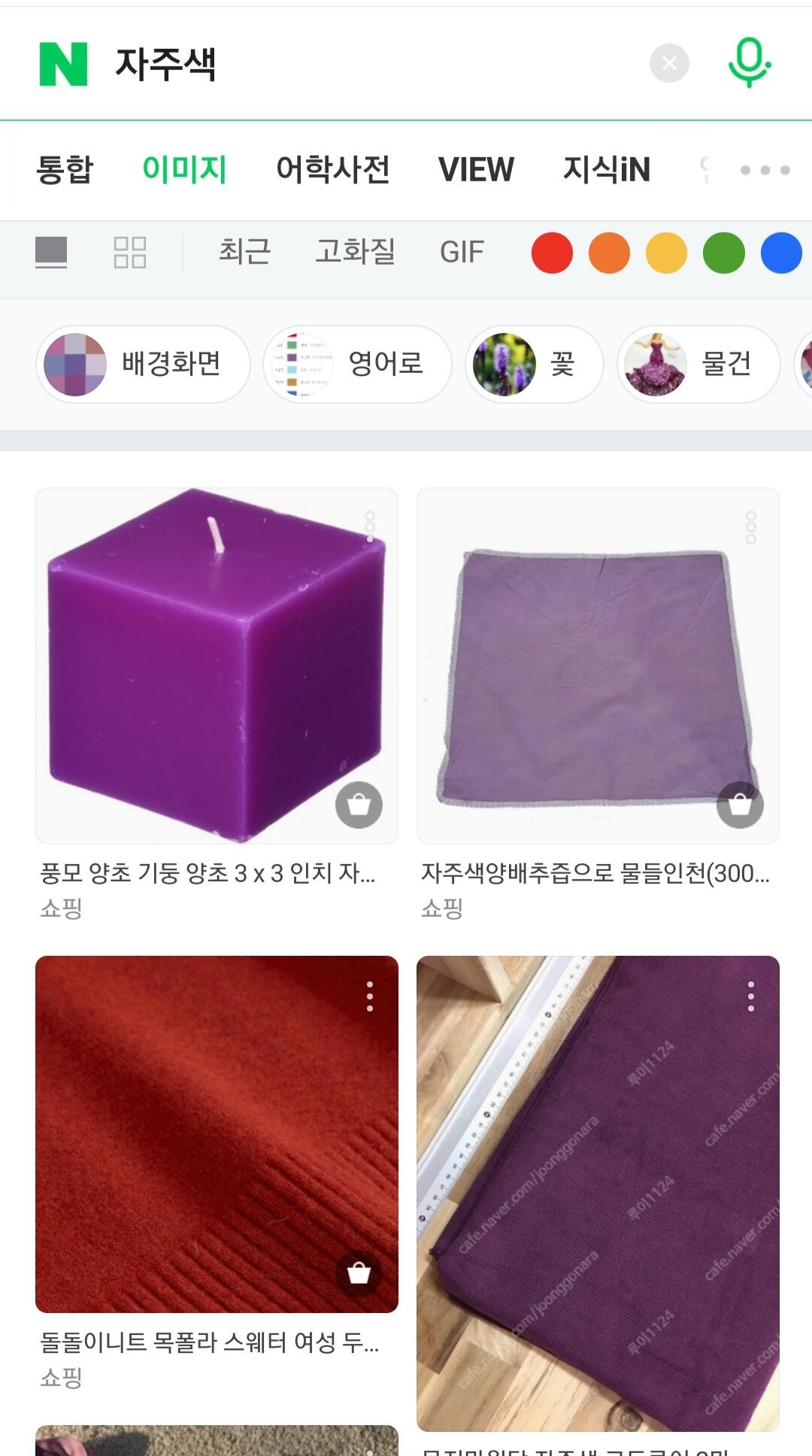Select the 꽃 suggestion chip
Screen dimensions: 812x1456
[x=534, y=365]
